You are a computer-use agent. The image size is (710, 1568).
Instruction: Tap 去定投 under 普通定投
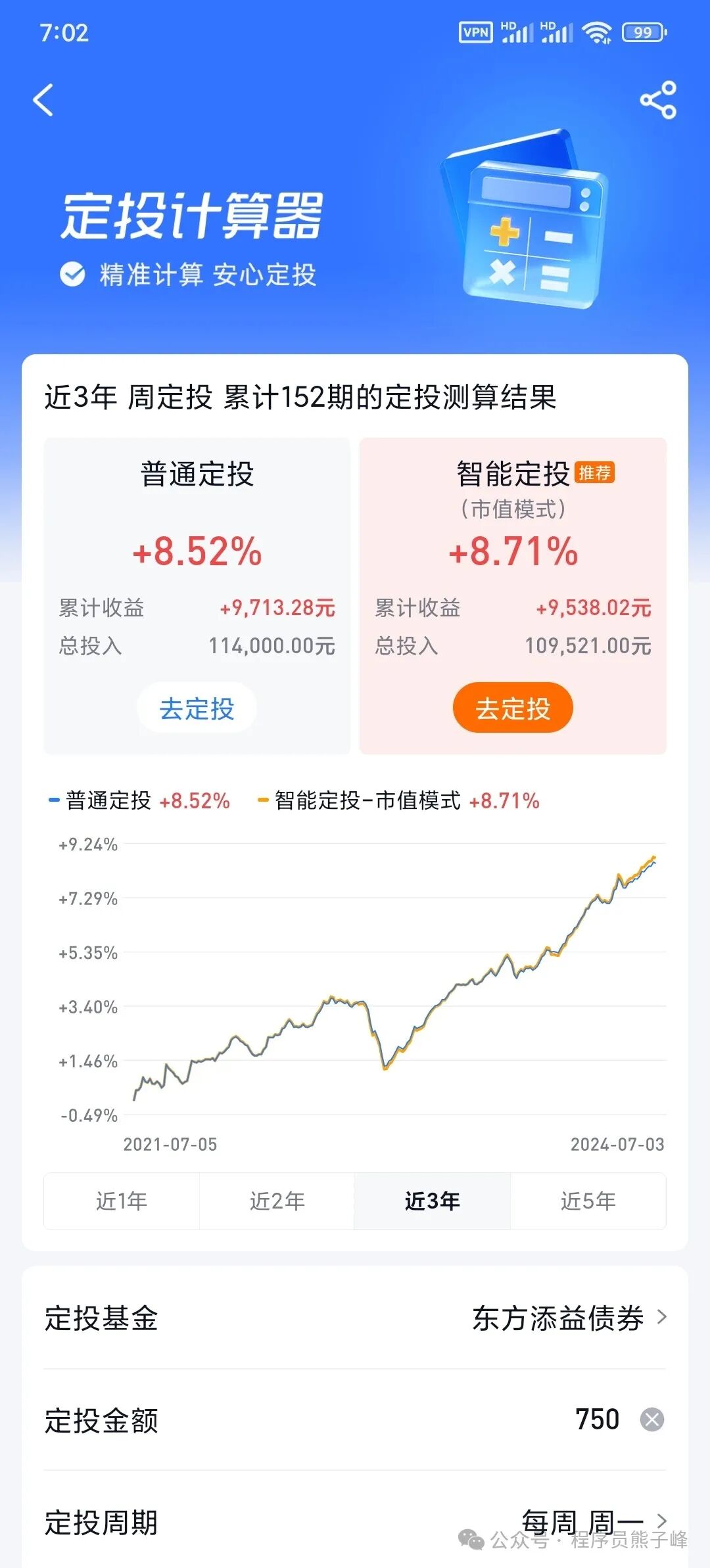coord(197,708)
